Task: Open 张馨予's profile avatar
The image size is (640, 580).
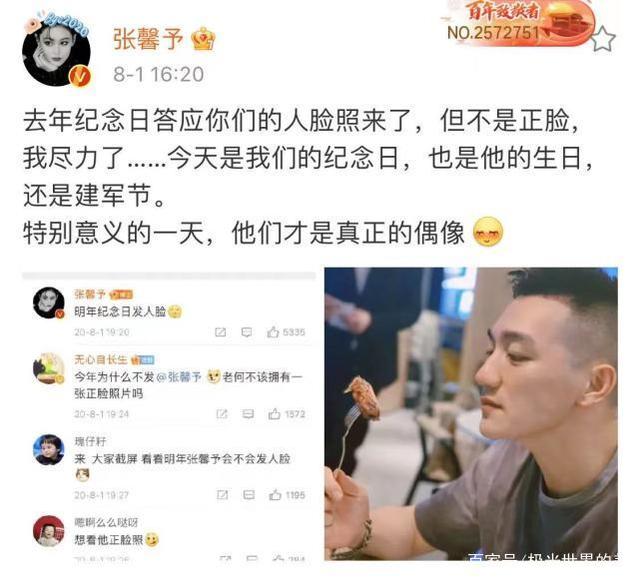Action: 55,51
